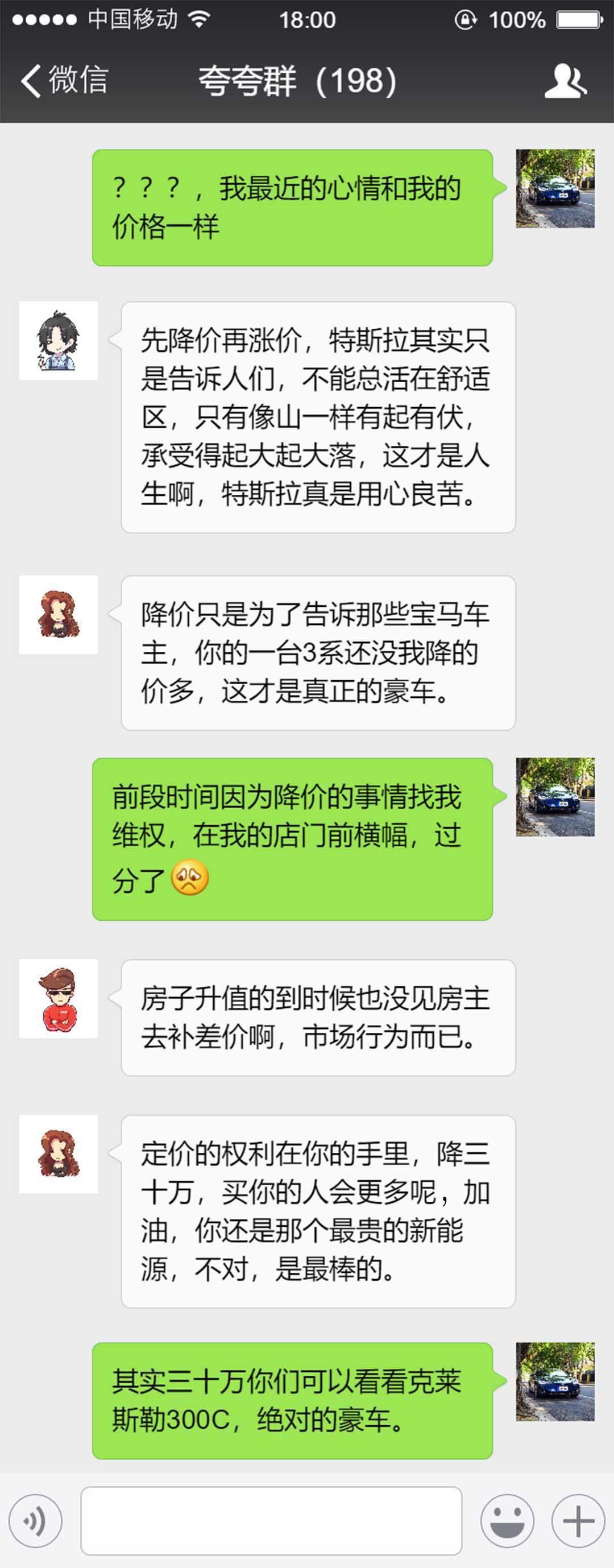Open the car avatar beside 克莱斯勒300C message
The height and width of the screenshot is (1568, 614).
pos(555,1381)
